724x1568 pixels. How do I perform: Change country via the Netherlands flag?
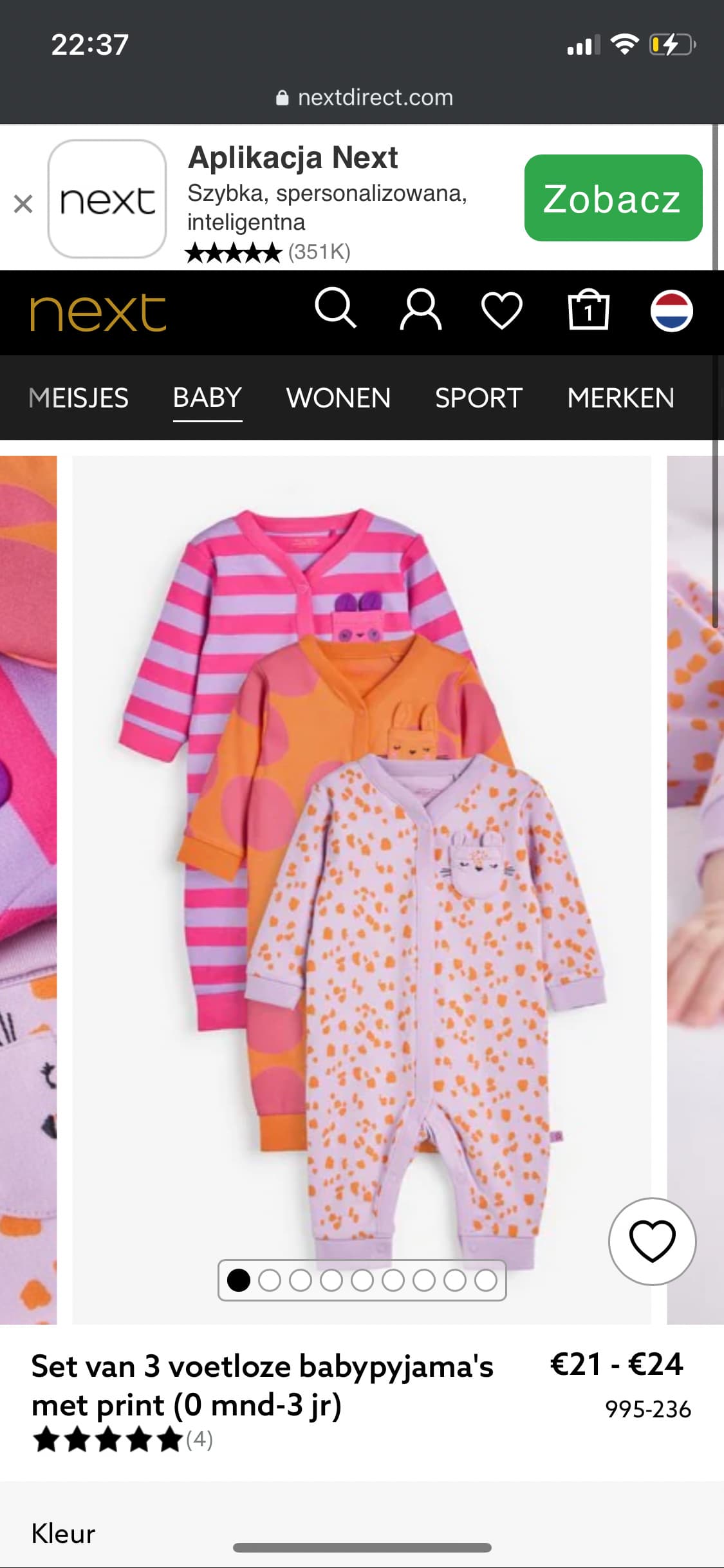[x=671, y=311]
